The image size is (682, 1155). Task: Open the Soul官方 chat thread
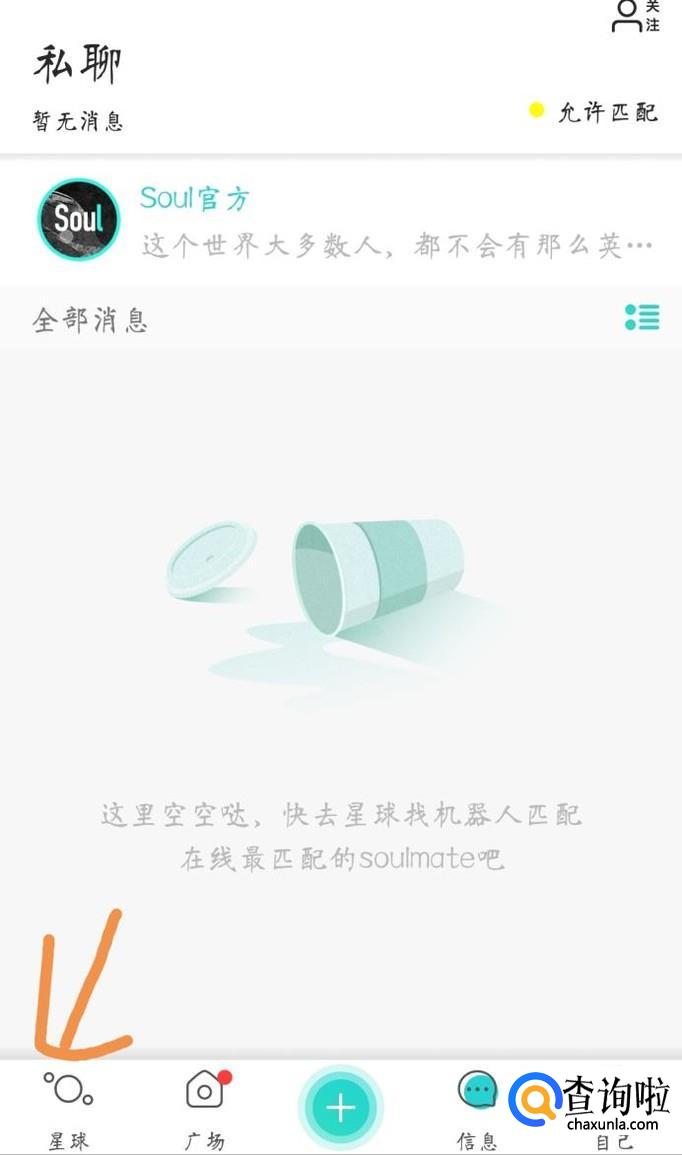[x=341, y=220]
